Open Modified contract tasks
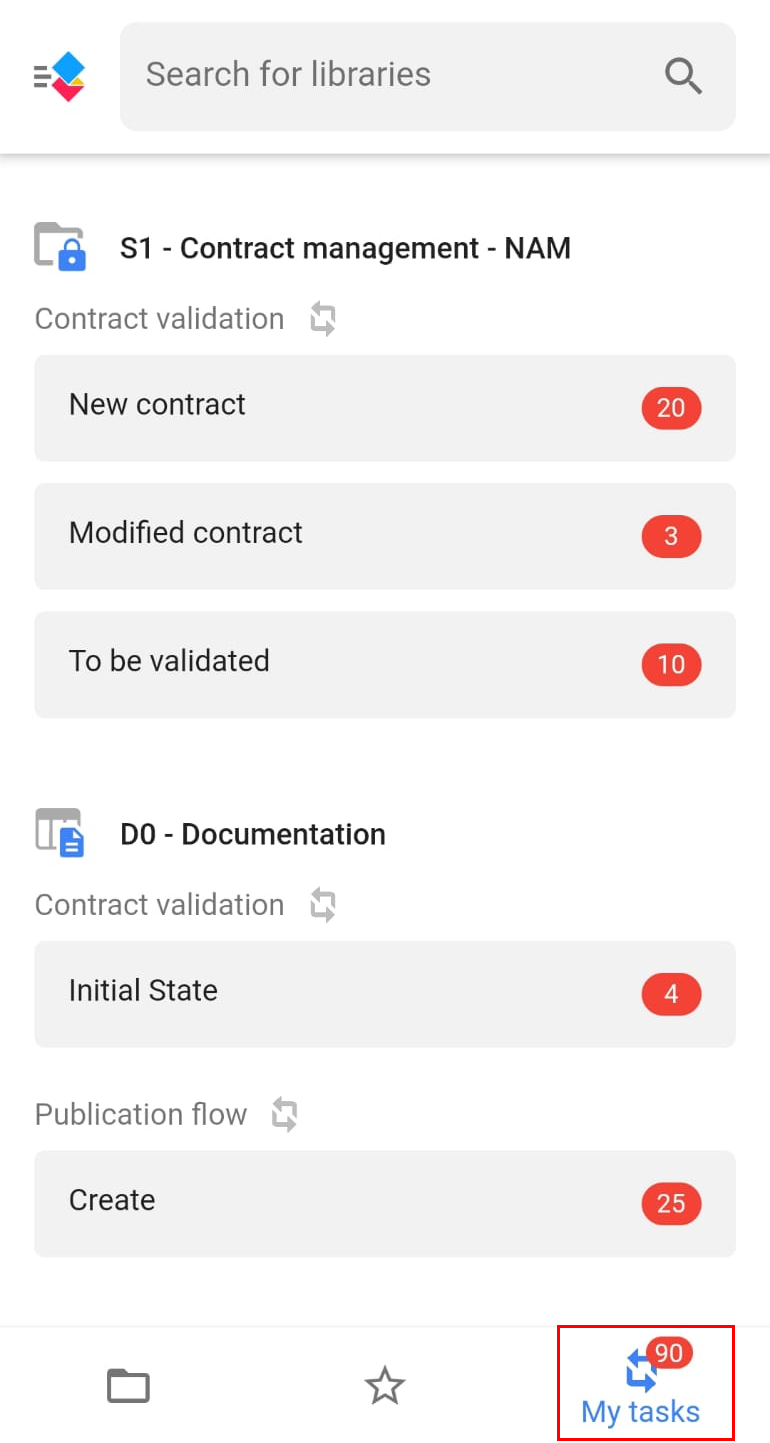 [x=385, y=536]
